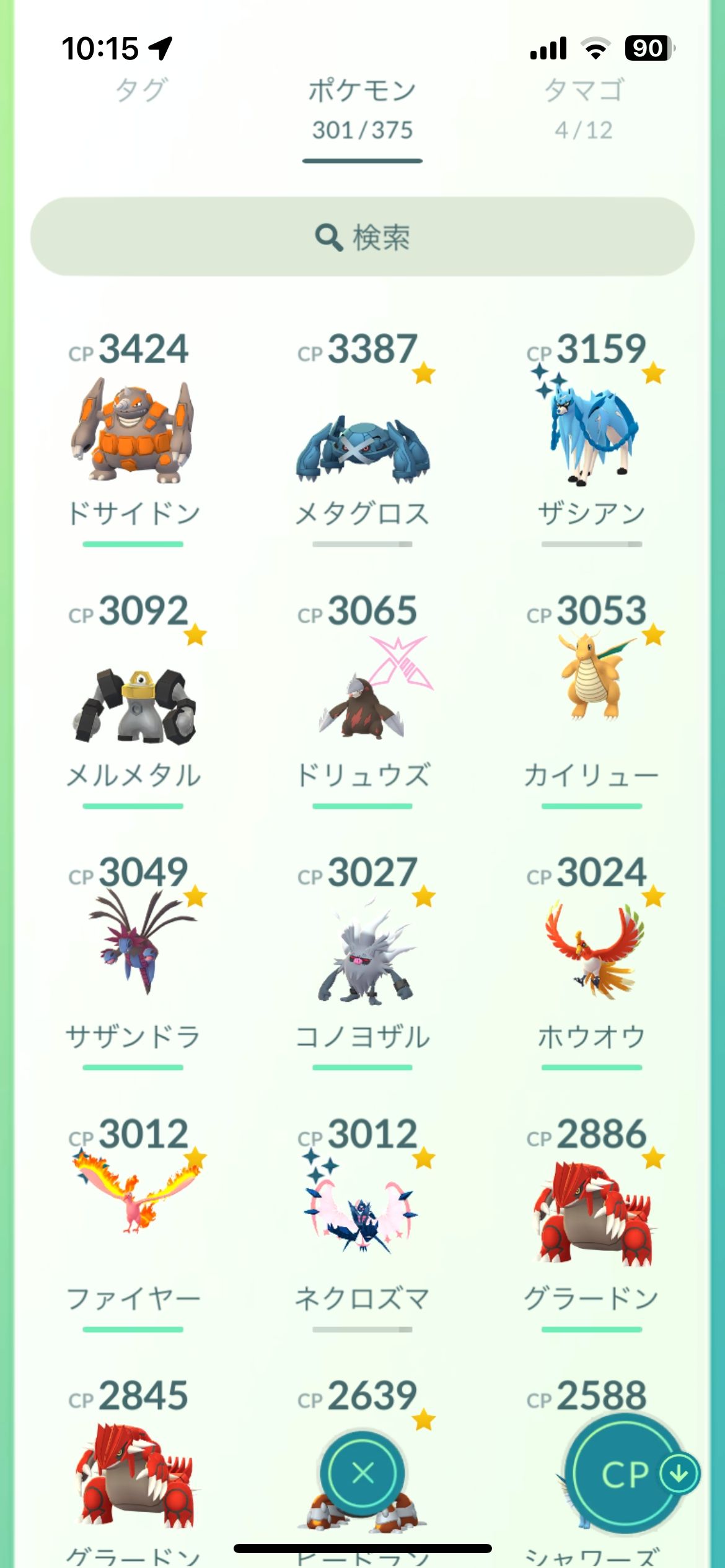Select ファイヤー with CP 3012

[x=133, y=1204]
